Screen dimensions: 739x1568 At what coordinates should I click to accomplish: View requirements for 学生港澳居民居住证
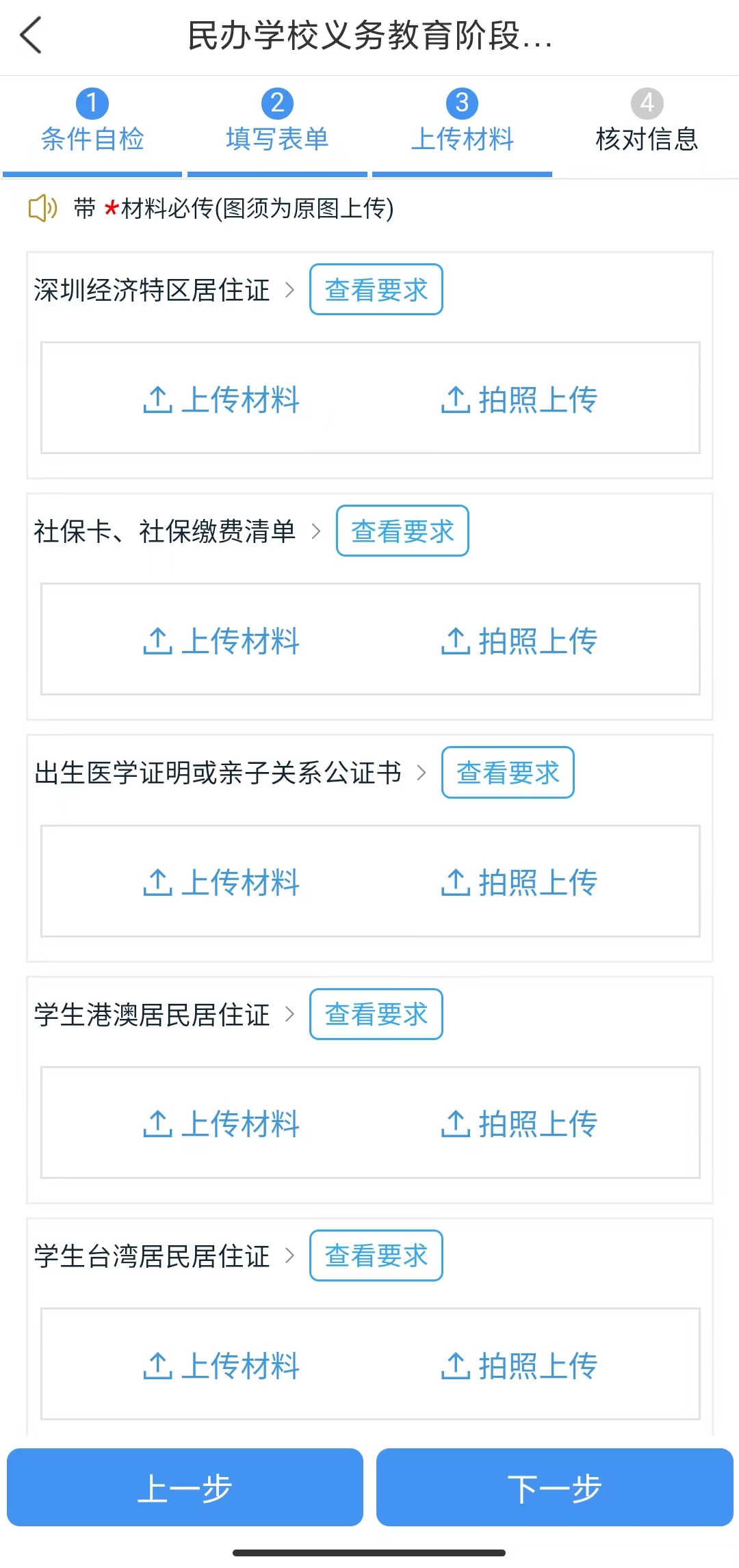376,1015
